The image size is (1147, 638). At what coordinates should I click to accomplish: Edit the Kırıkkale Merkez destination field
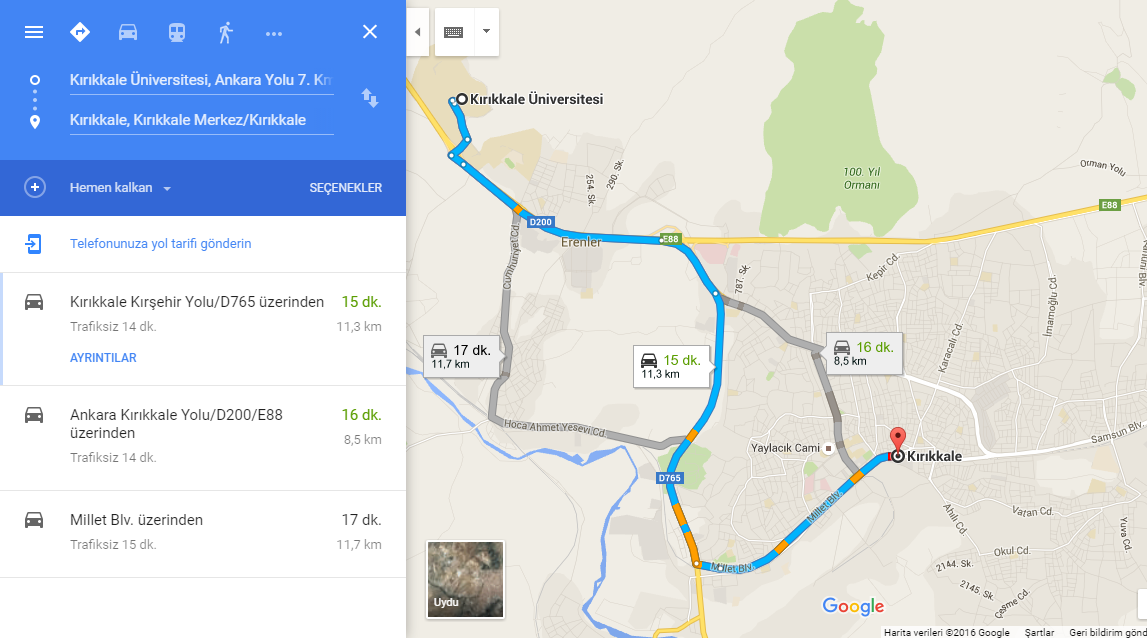click(200, 120)
